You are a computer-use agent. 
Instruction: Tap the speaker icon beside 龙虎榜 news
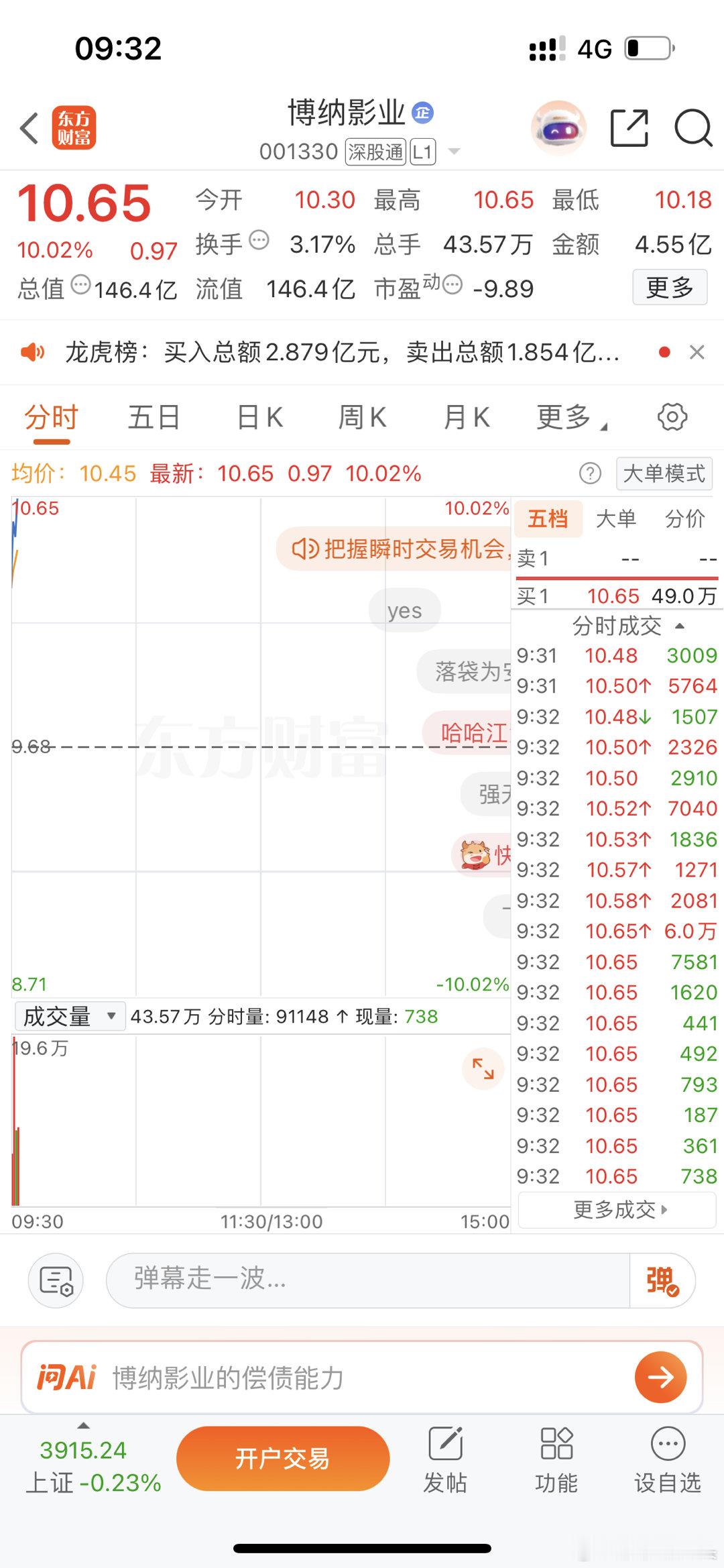(32, 352)
